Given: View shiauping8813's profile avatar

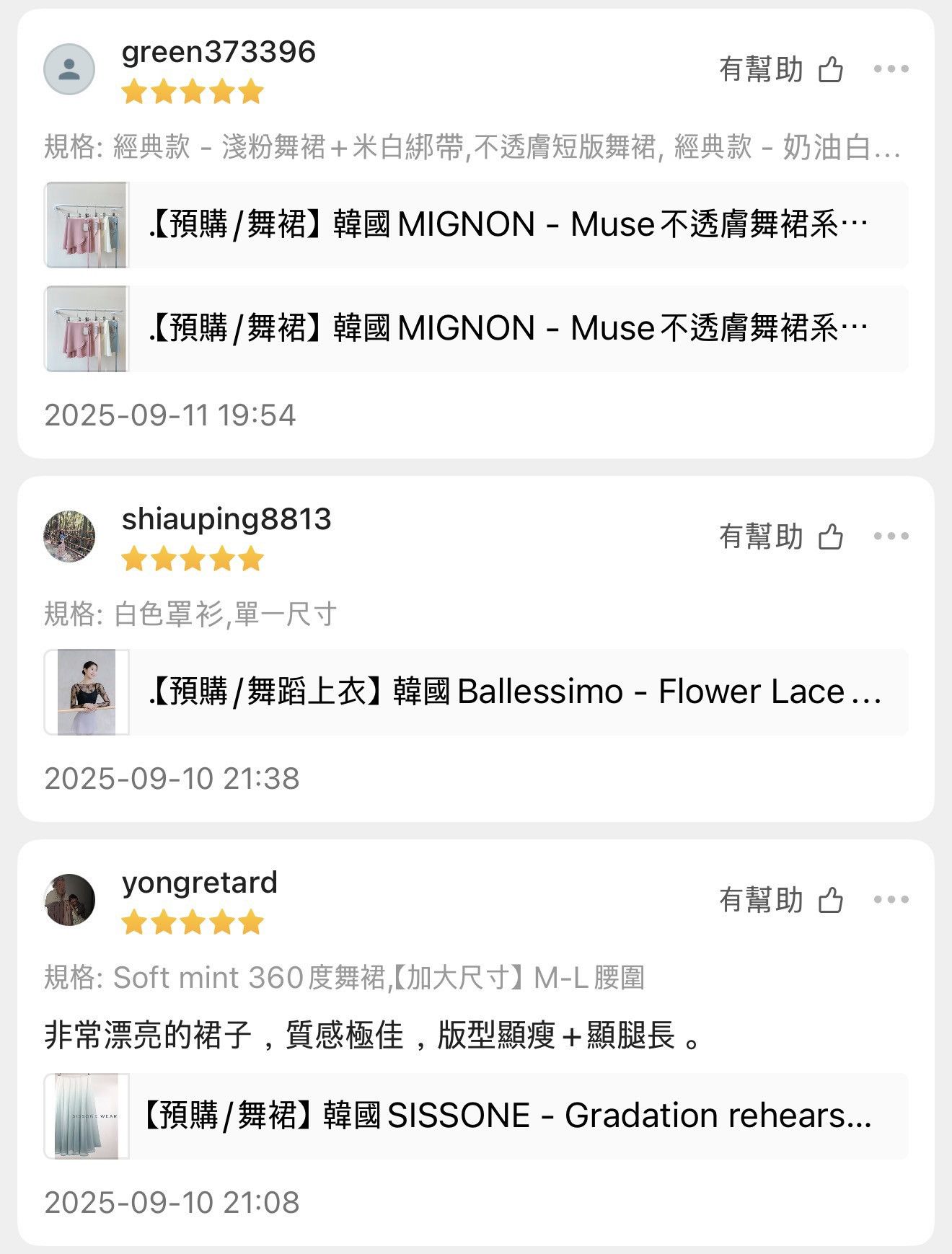Looking at the screenshot, I should [x=69, y=537].
